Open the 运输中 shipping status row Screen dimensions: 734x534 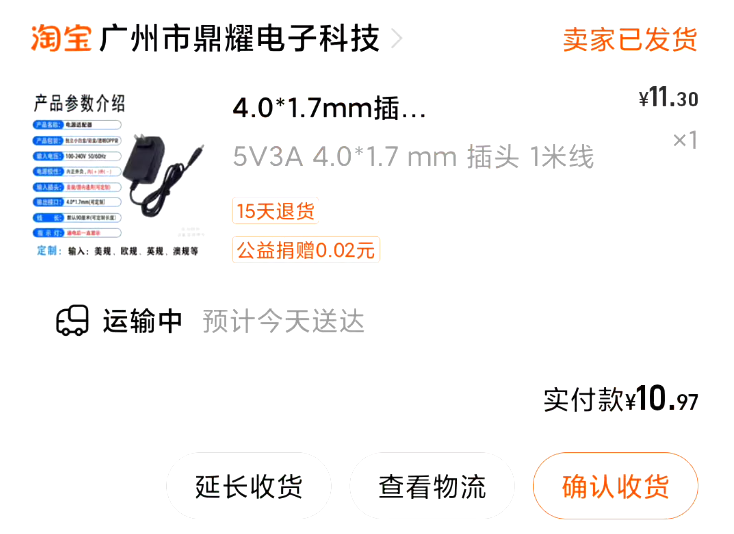(210, 321)
